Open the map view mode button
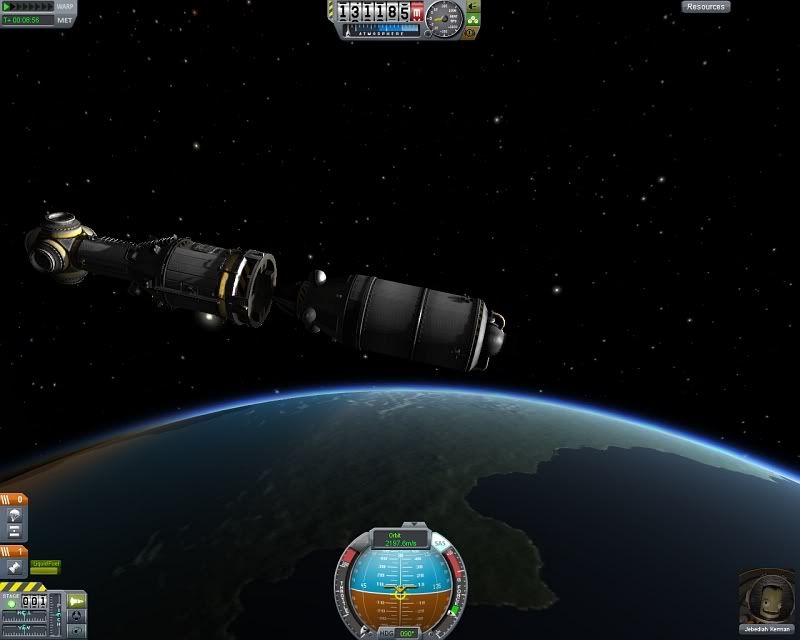800x640 pixels. [77, 630]
